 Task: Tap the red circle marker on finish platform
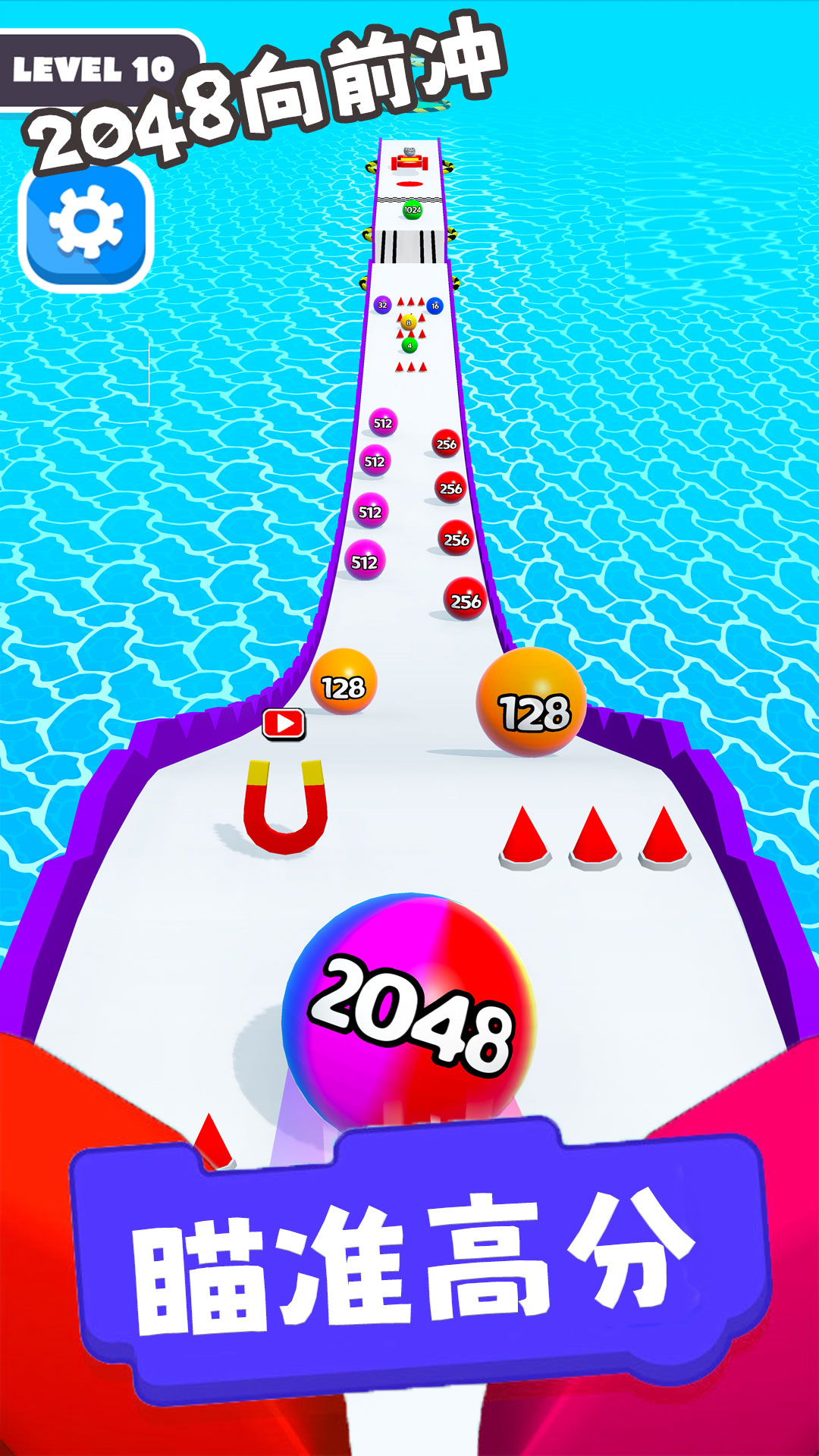409,182
